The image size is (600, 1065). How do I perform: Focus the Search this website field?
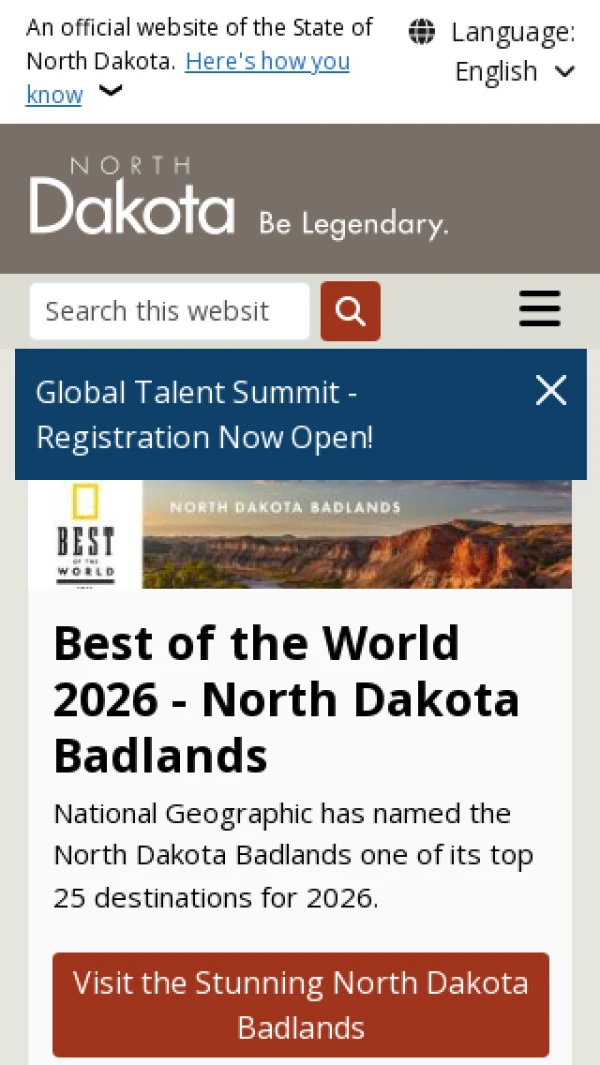point(169,311)
